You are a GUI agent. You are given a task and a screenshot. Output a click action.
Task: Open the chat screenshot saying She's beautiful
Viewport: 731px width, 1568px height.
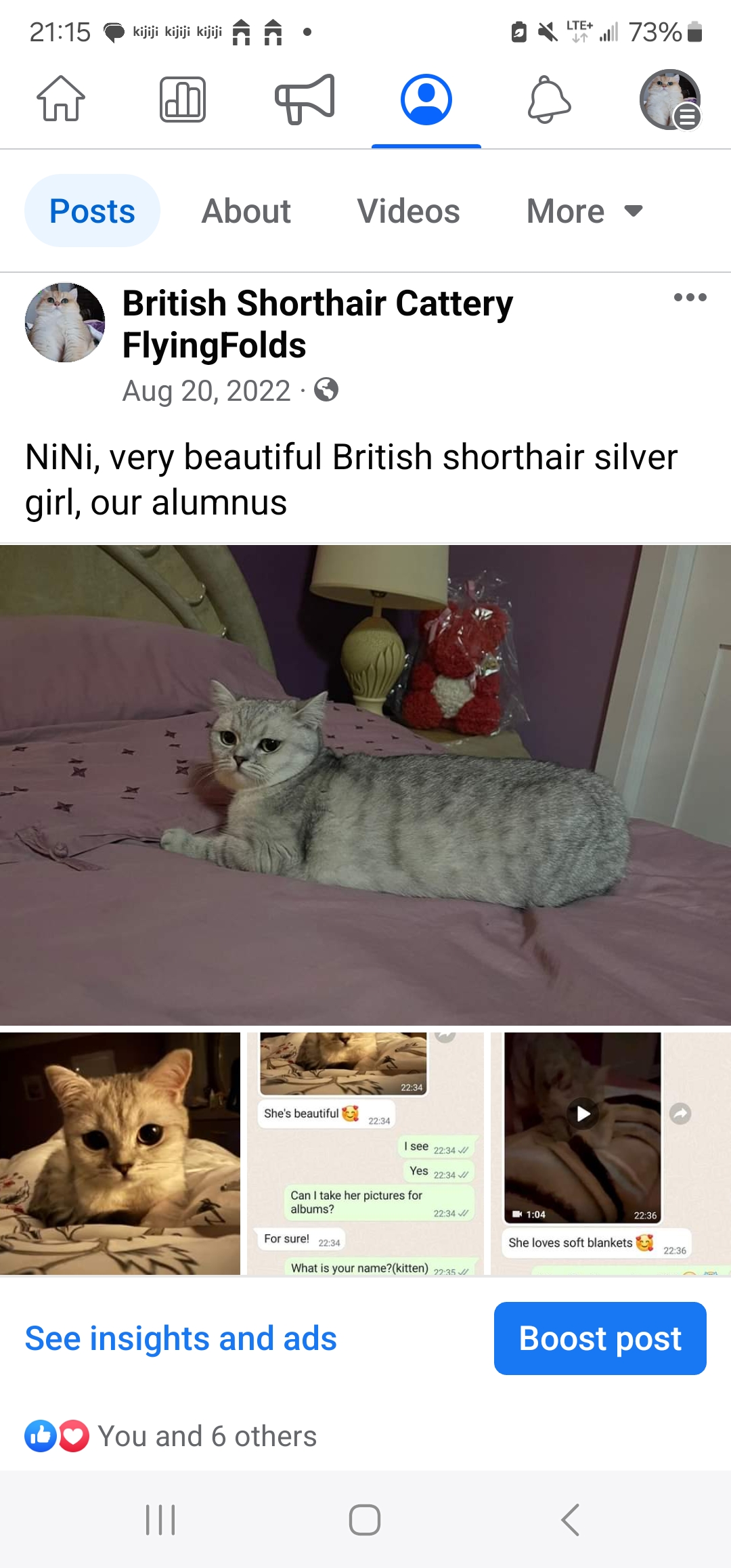click(x=365, y=1153)
